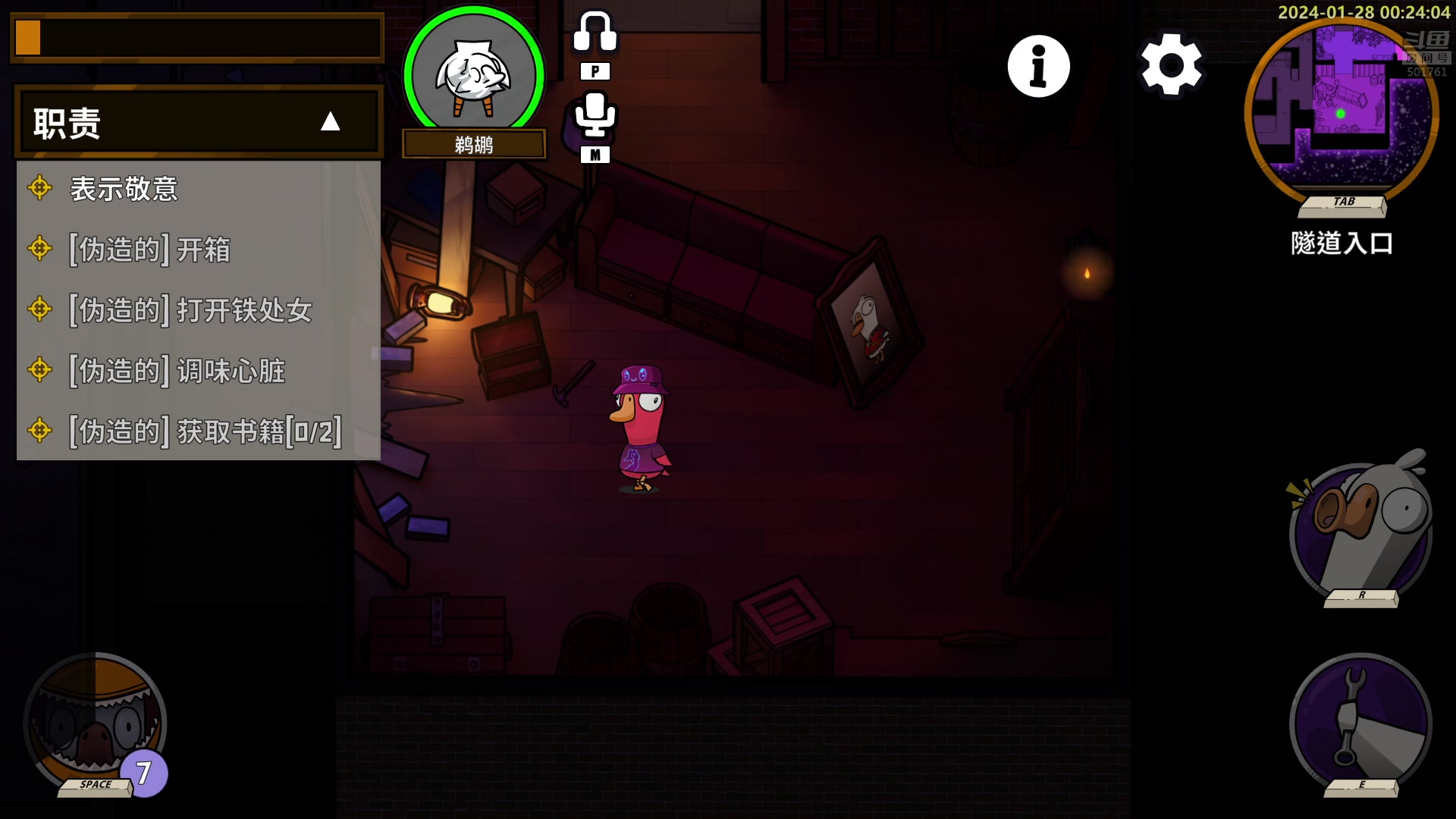Collapse the 职责 task list

point(330,122)
